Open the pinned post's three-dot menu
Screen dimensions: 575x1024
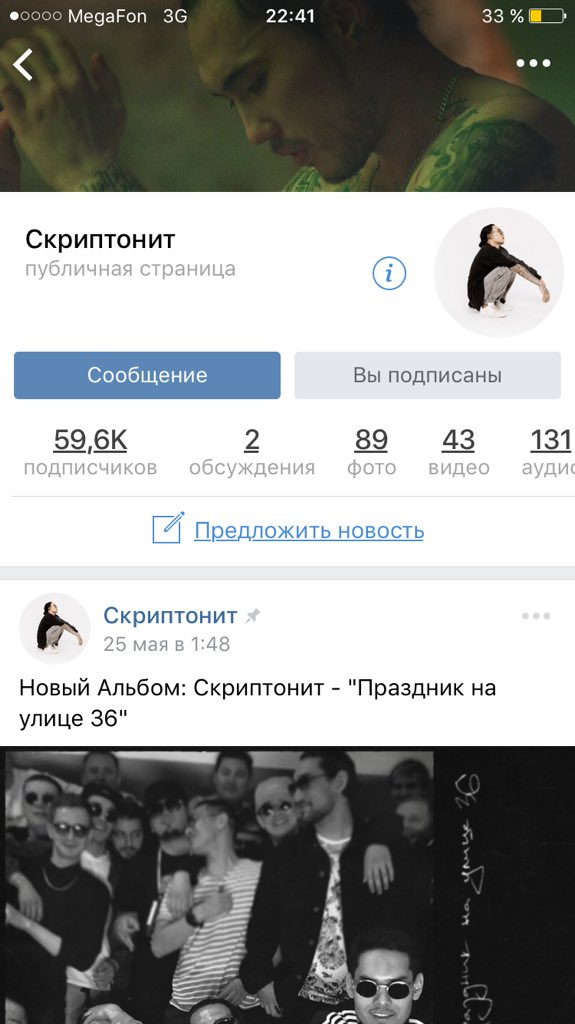[536, 616]
